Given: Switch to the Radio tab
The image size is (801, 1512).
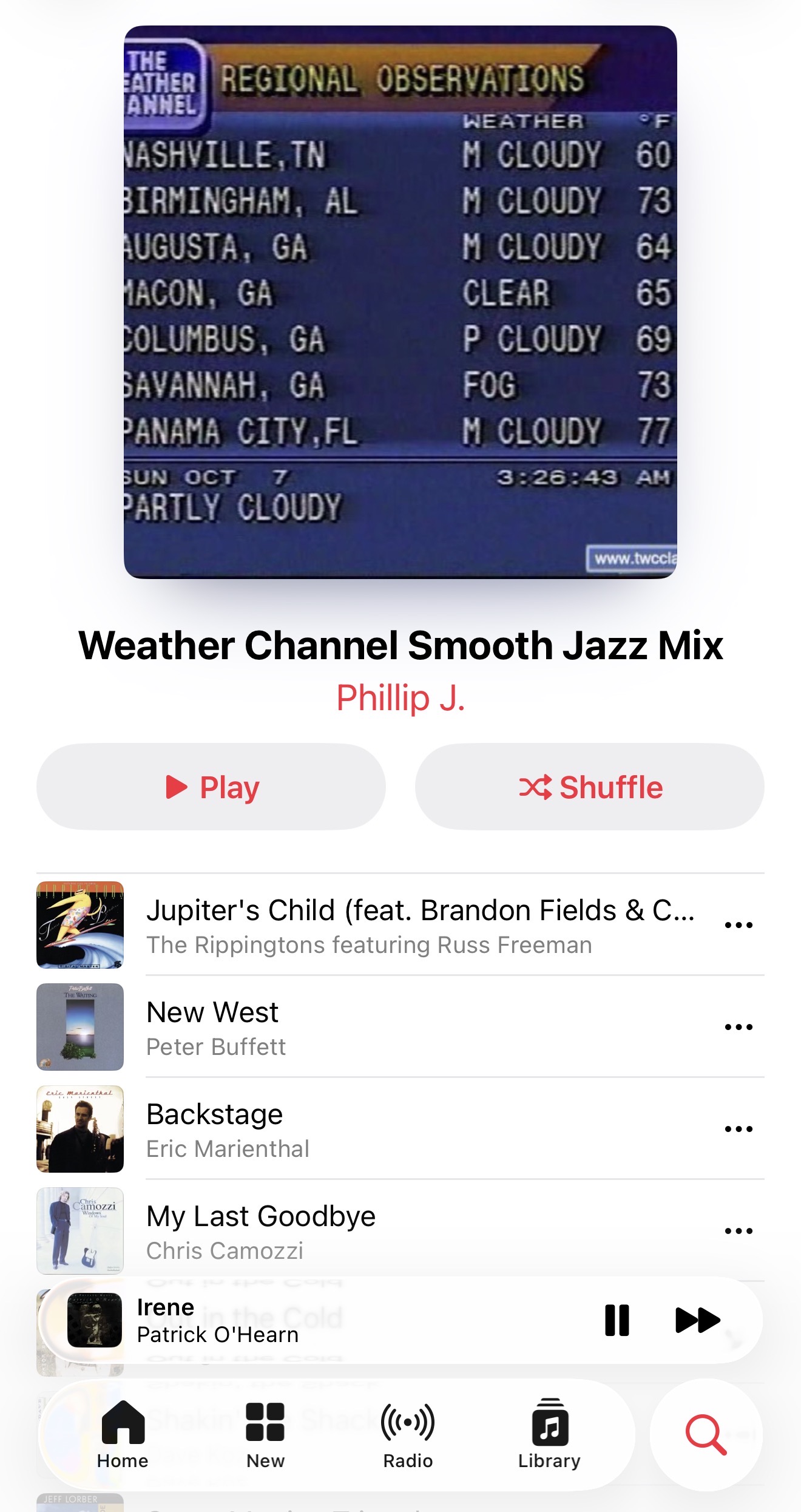Looking at the screenshot, I should pos(408,1434).
